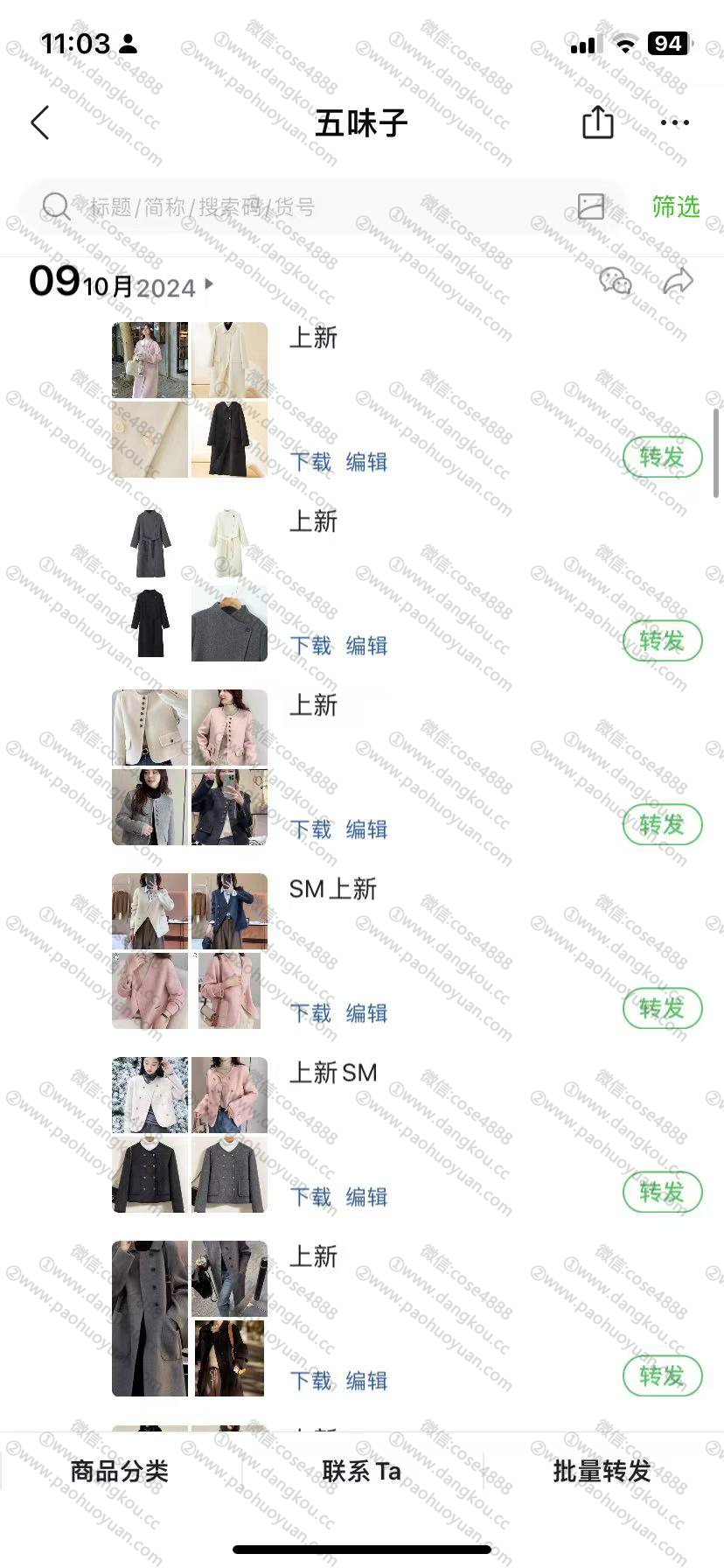Download images of the 上新SM post
The width and height of the screenshot is (724, 1568).
(x=310, y=1196)
